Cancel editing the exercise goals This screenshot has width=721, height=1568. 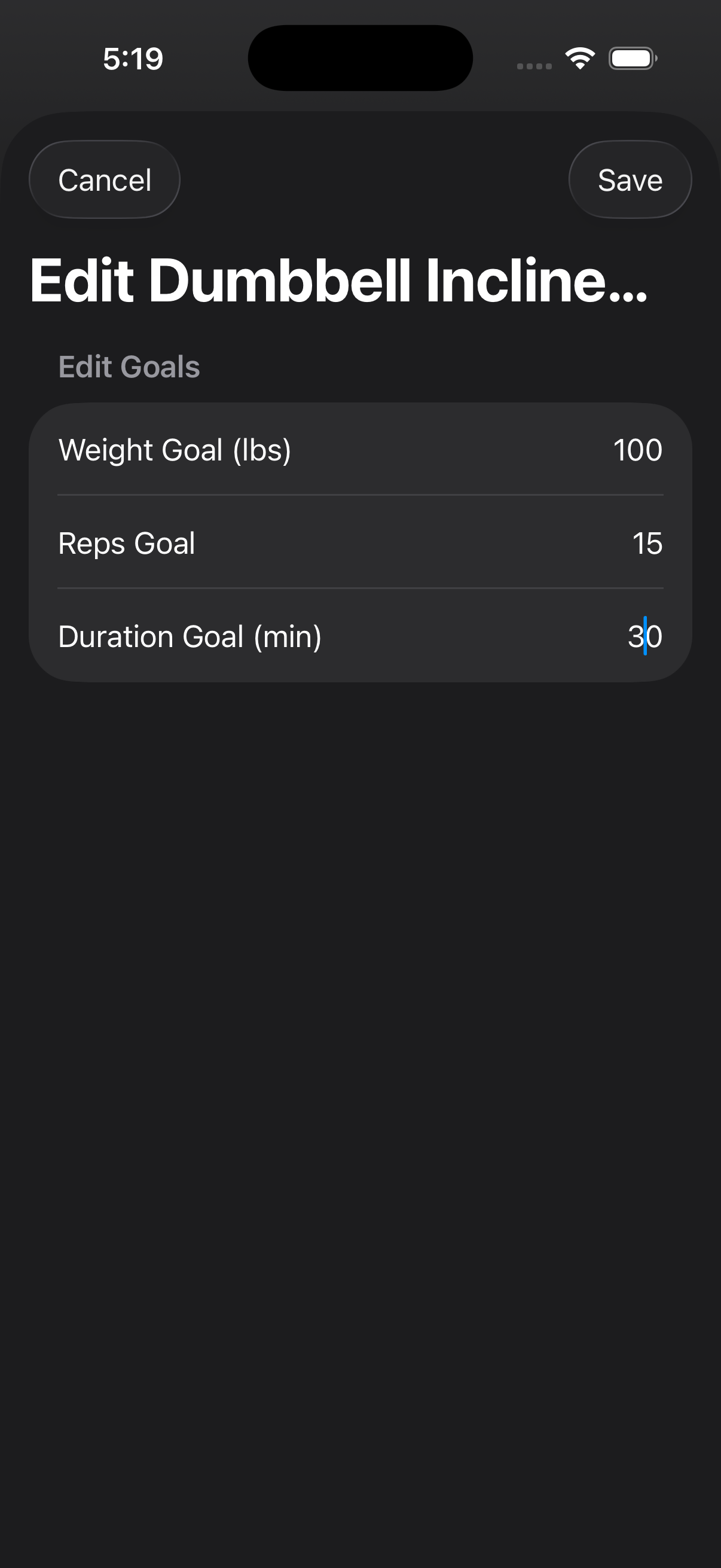tap(105, 180)
